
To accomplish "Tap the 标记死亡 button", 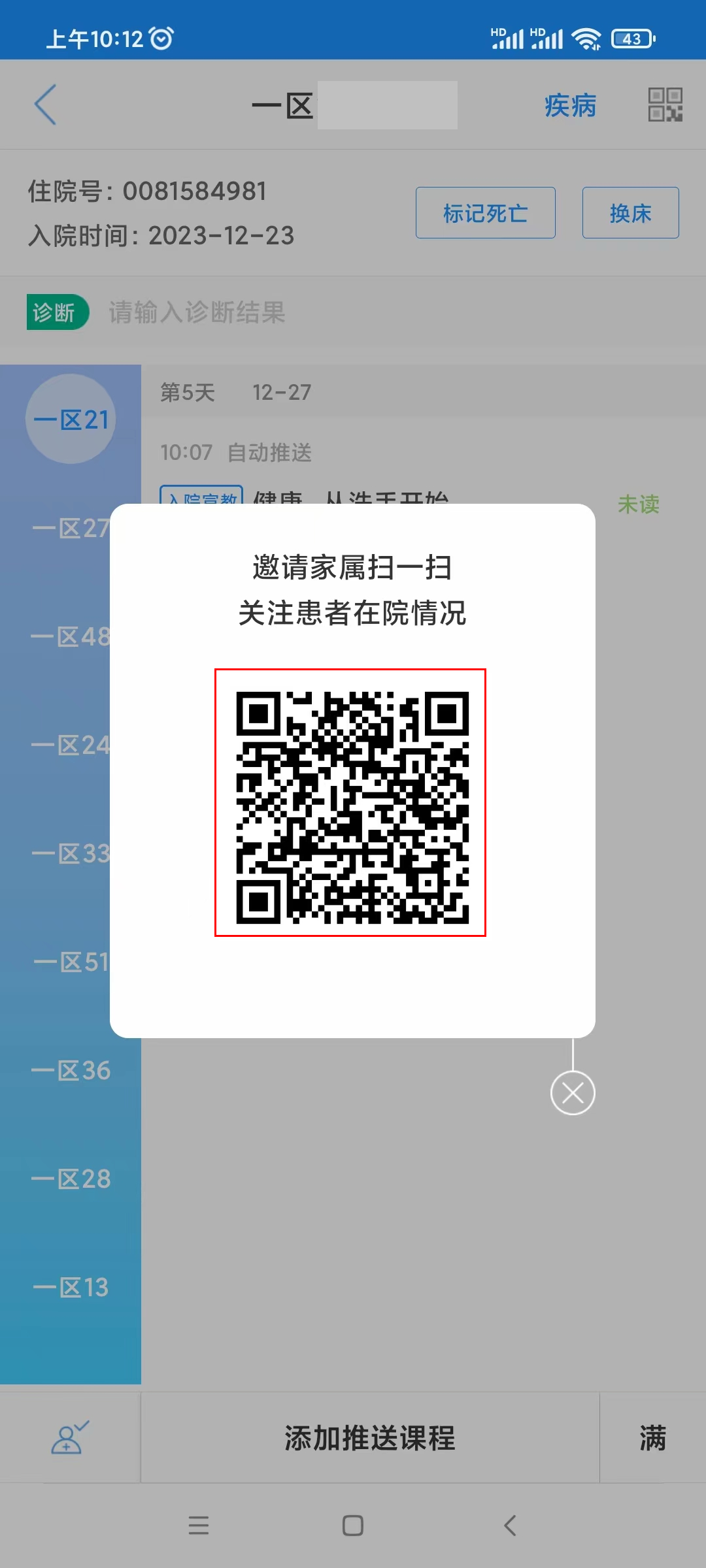I will [486, 213].
